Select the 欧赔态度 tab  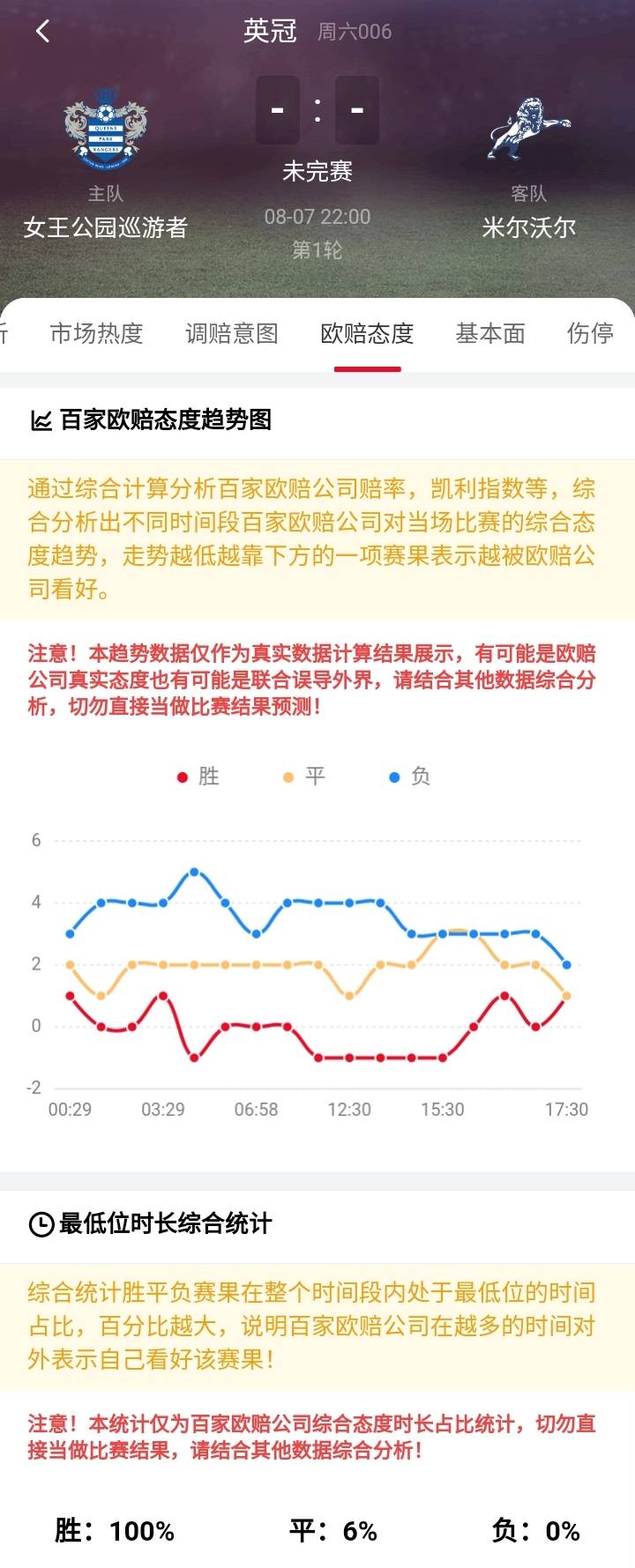pos(367,334)
